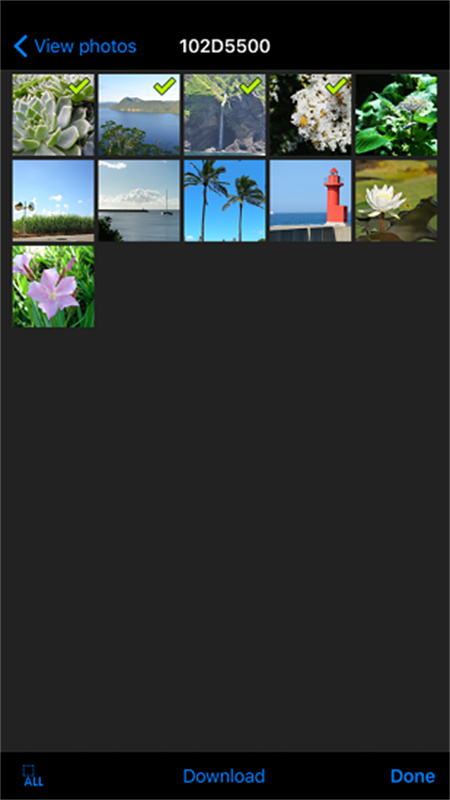Deselect the lake and mountain photo

pyautogui.click(x=139, y=115)
